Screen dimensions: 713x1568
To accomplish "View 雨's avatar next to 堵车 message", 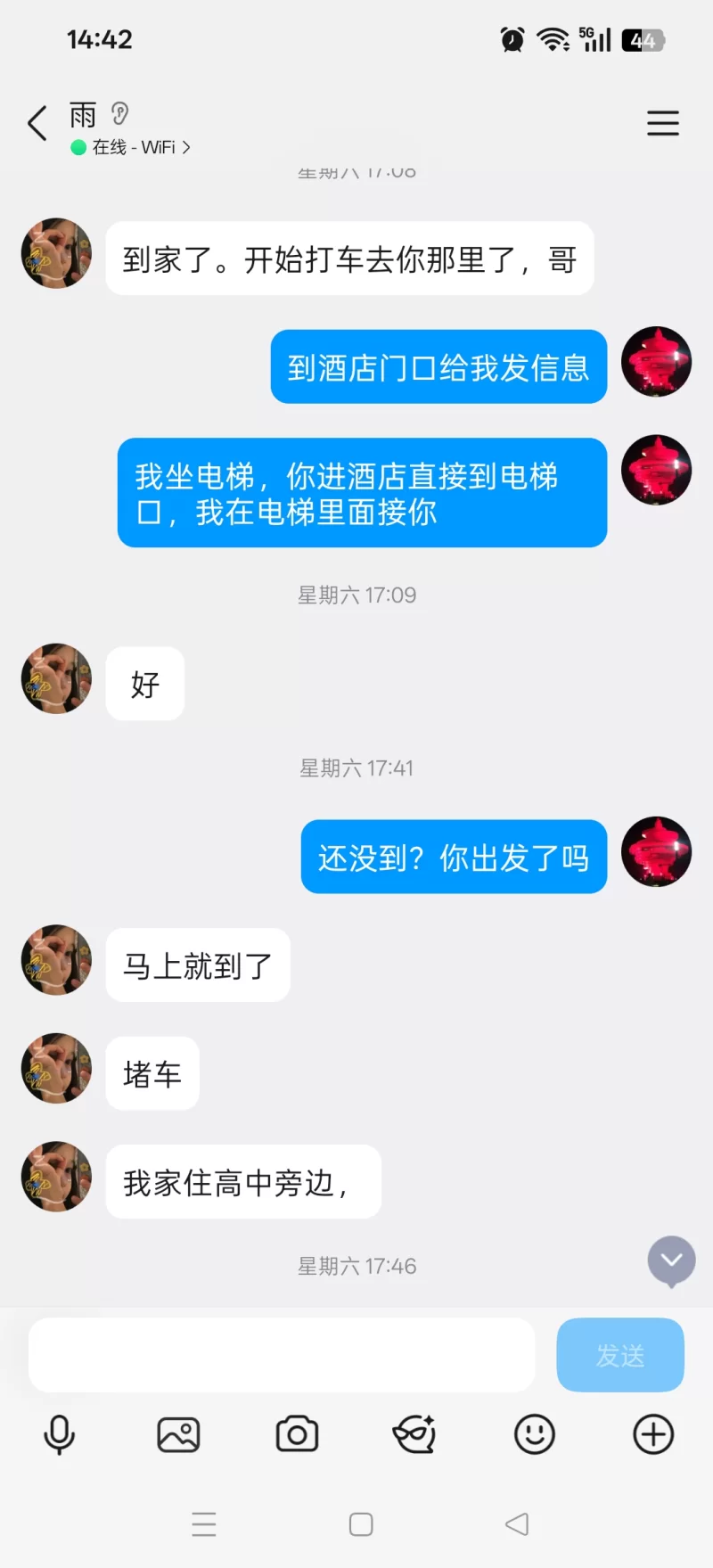I will [56, 1068].
